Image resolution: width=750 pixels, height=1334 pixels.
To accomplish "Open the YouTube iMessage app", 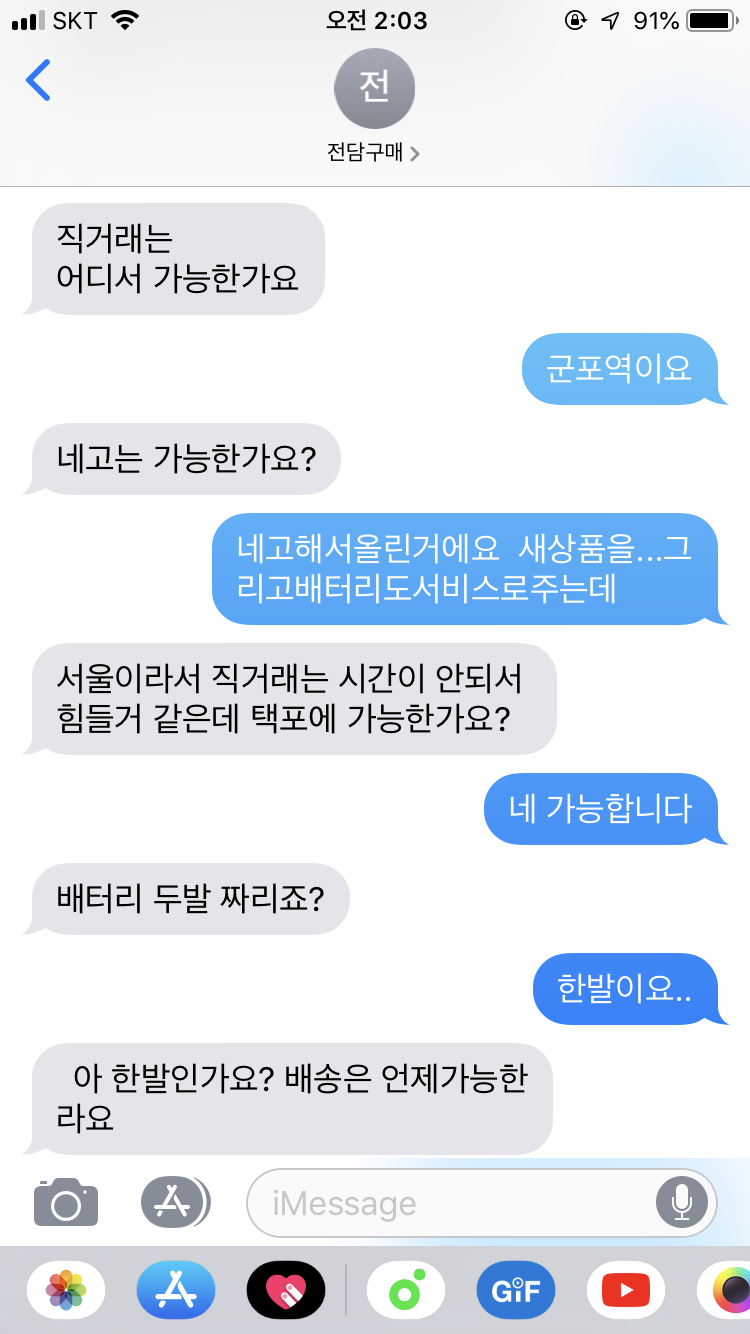I will tap(626, 1290).
